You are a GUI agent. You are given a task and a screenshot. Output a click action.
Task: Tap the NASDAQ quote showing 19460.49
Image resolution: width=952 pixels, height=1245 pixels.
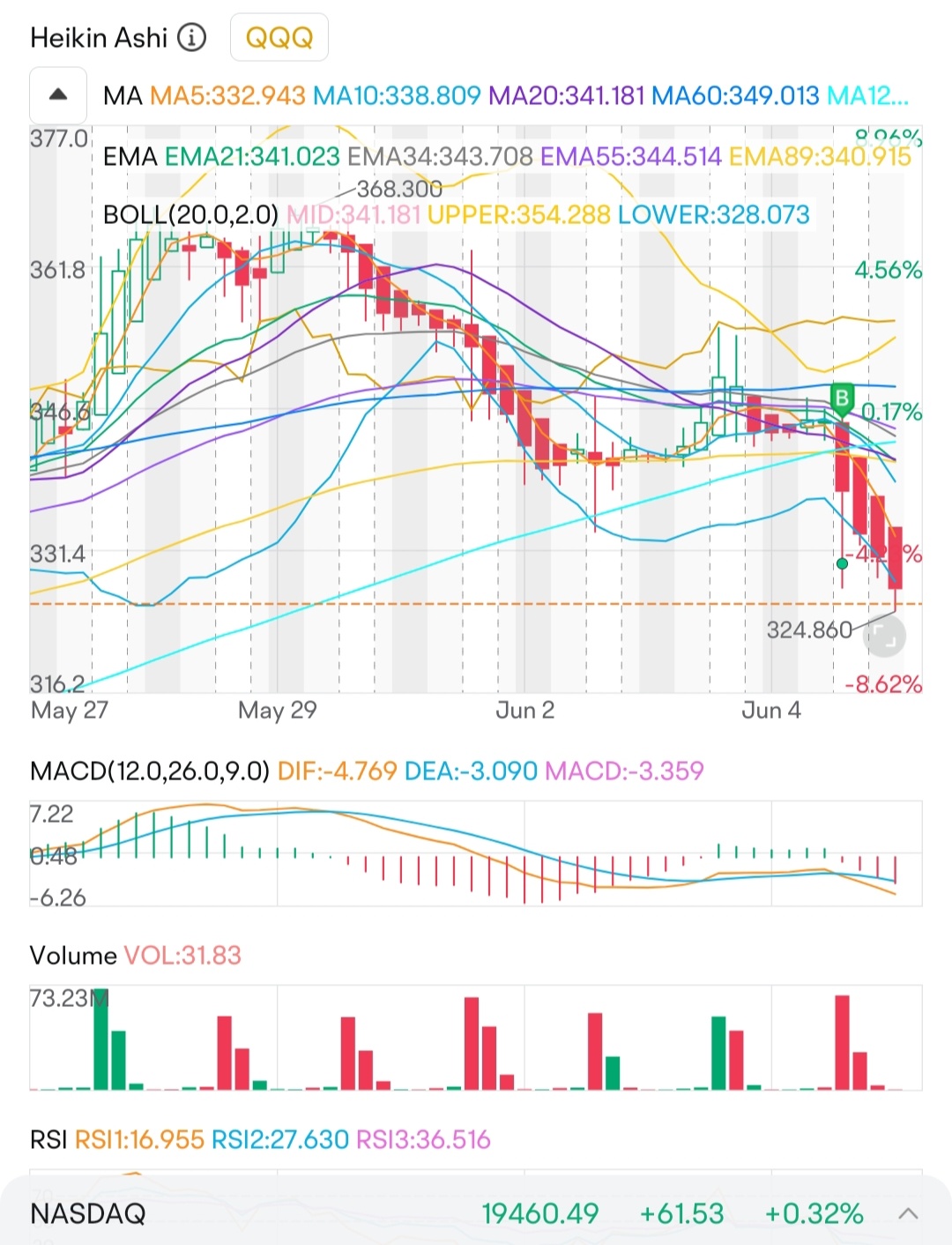pos(540,1213)
